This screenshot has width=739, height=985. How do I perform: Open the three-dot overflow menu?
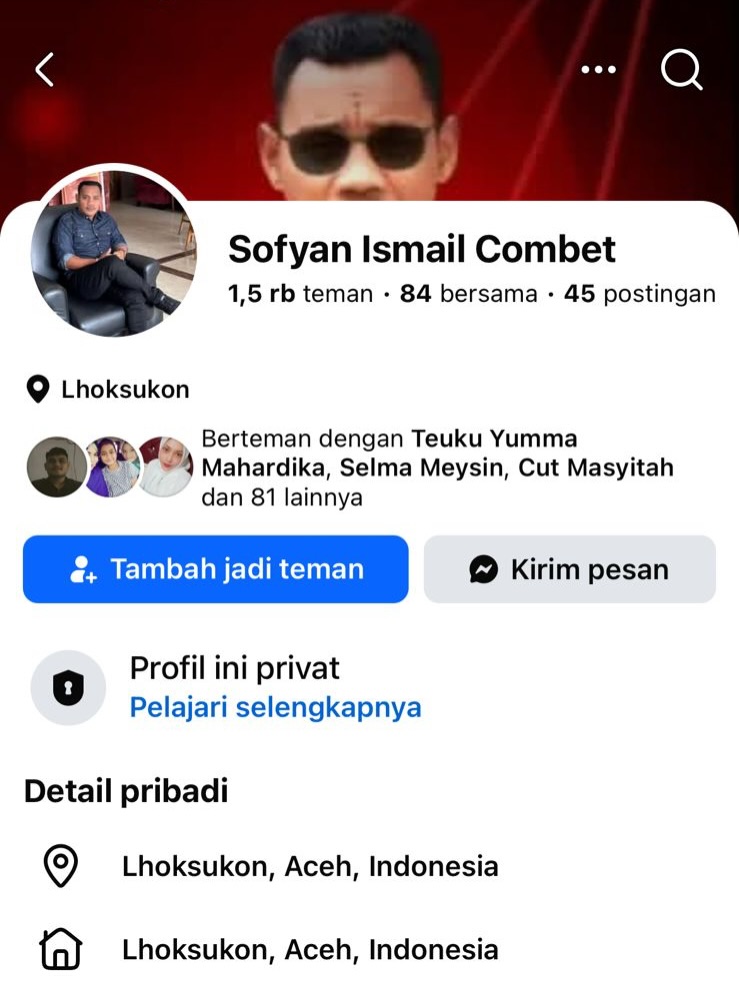(599, 70)
